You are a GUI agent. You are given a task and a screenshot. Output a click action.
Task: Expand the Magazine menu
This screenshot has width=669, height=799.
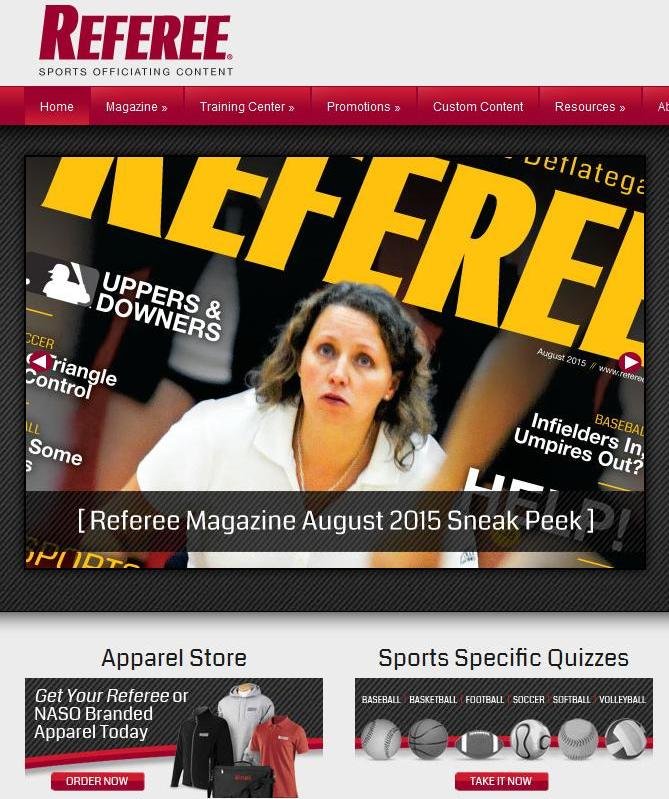coord(136,107)
